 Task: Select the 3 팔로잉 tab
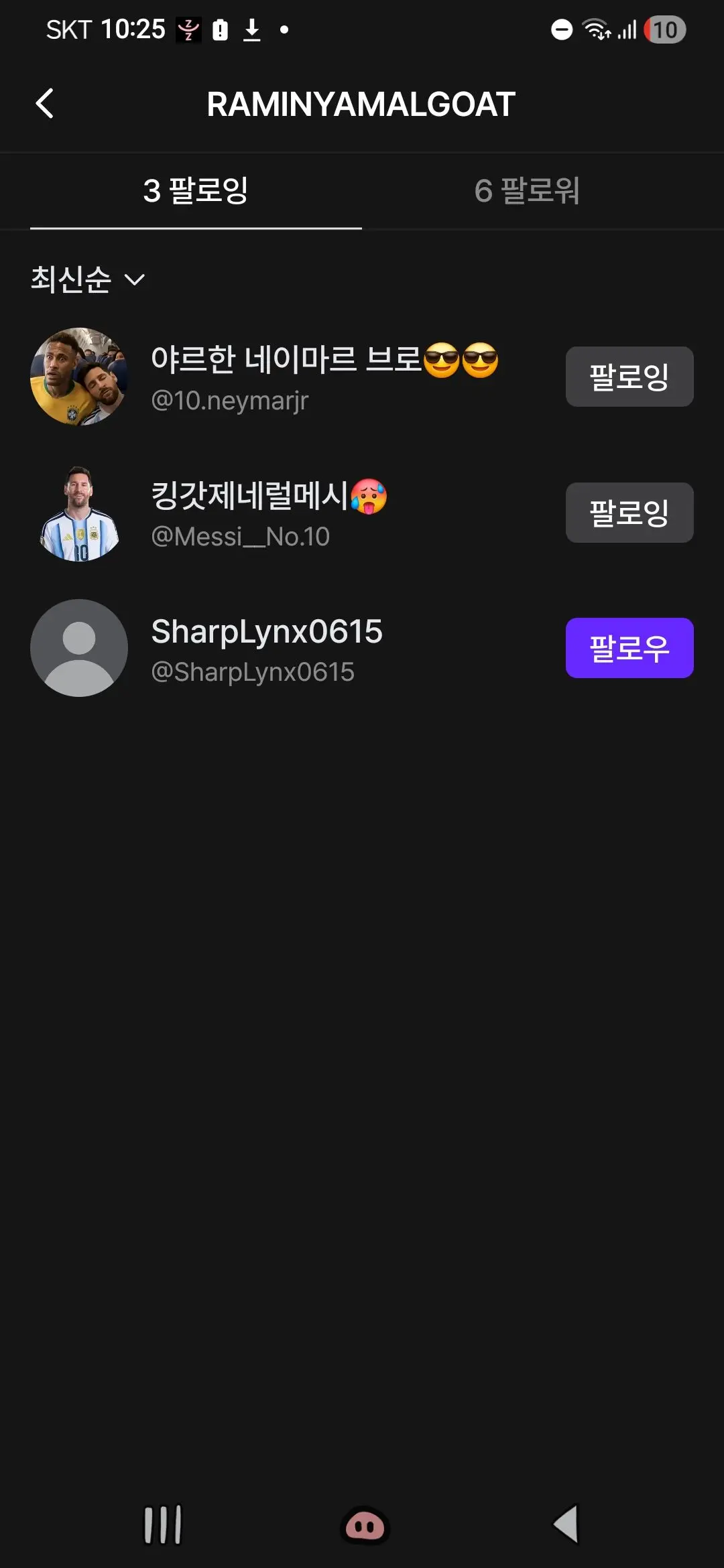196,191
